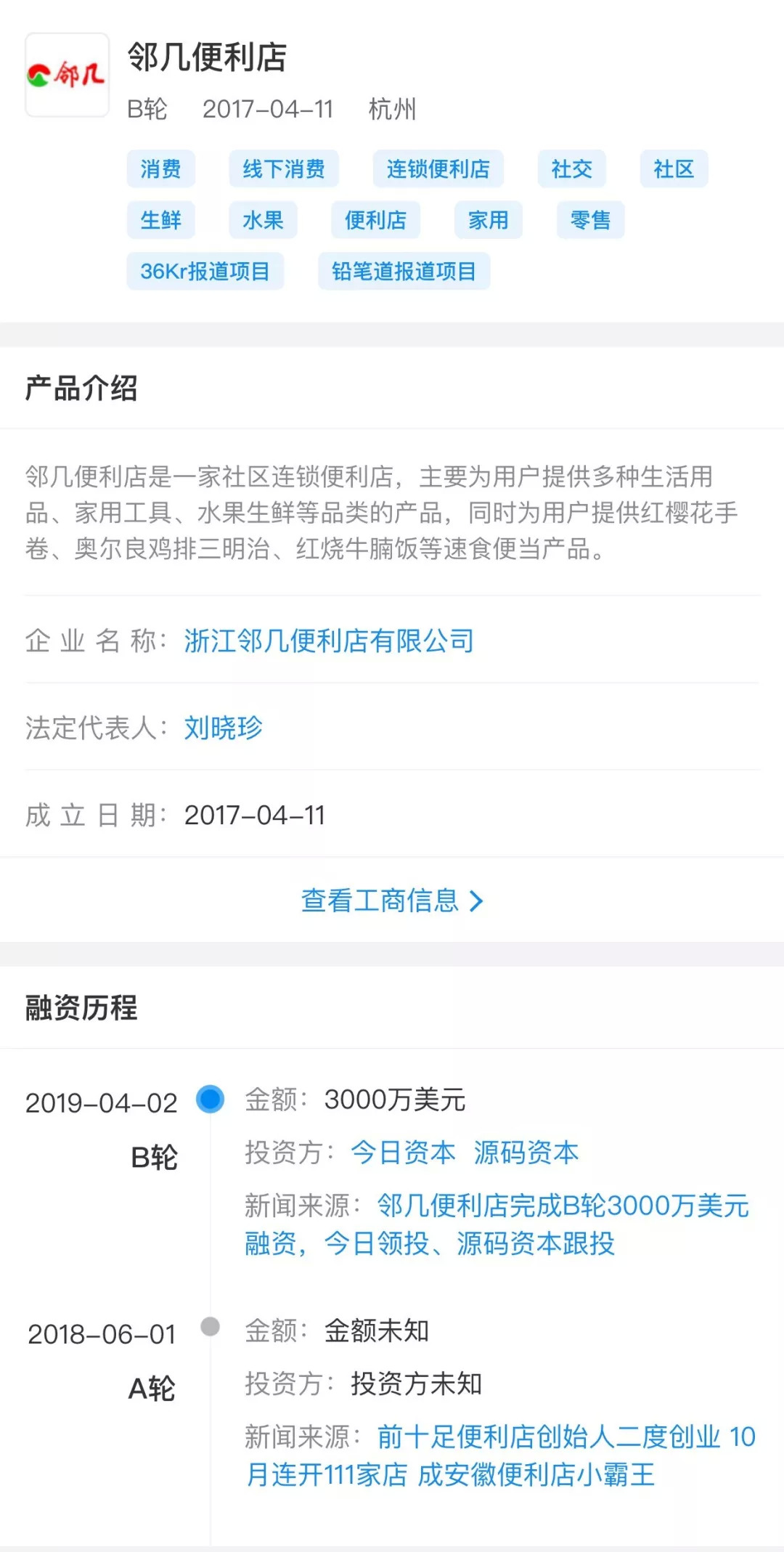Read the A轮 news about 前十足便利店创始人
Image resolution: width=784 pixels, height=1552 pixels.
(499, 1455)
